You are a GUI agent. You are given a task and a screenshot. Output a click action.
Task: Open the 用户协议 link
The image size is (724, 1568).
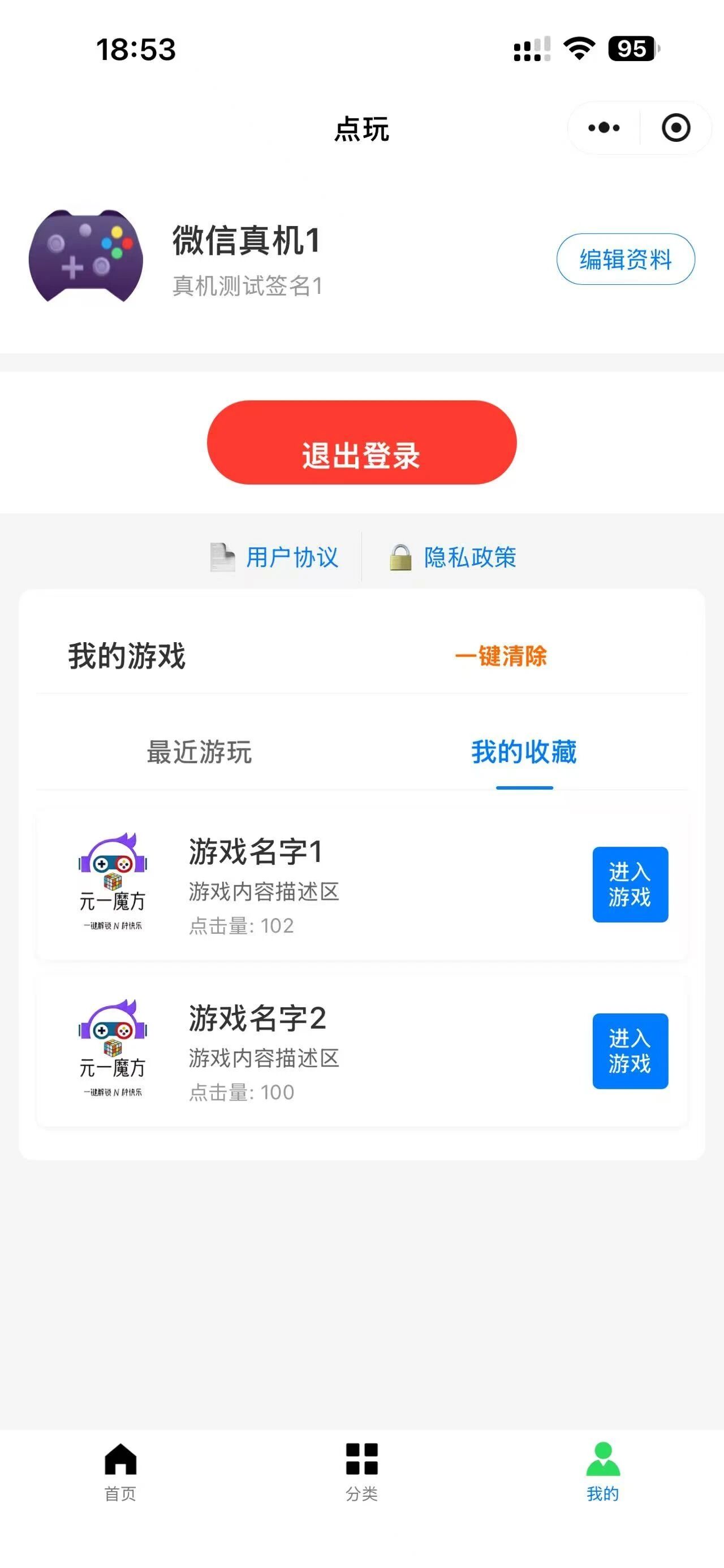[292, 557]
